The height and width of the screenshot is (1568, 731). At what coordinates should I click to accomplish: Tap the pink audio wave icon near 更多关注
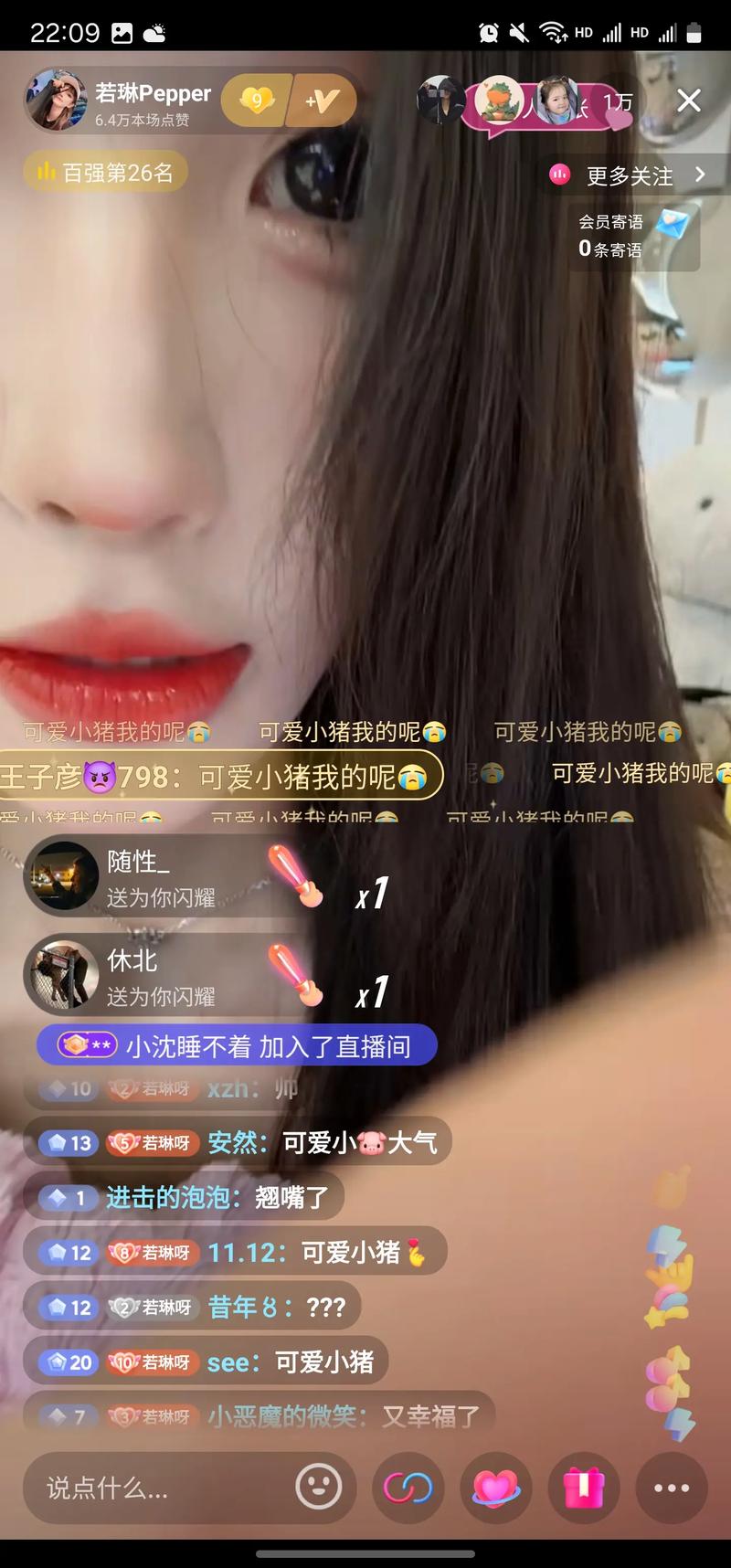tap(557, 174)
